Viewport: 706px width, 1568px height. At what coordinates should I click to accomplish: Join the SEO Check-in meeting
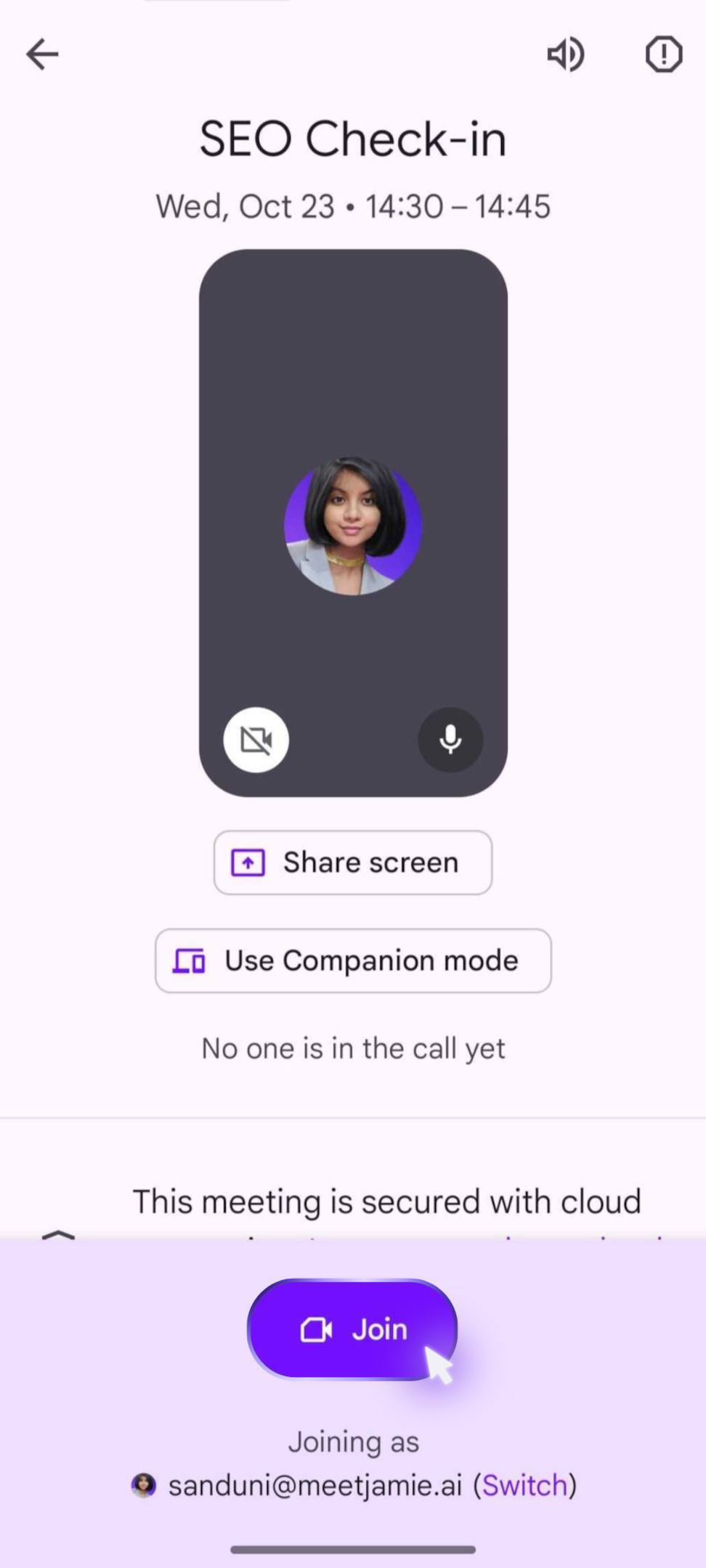click(352, 1329)
